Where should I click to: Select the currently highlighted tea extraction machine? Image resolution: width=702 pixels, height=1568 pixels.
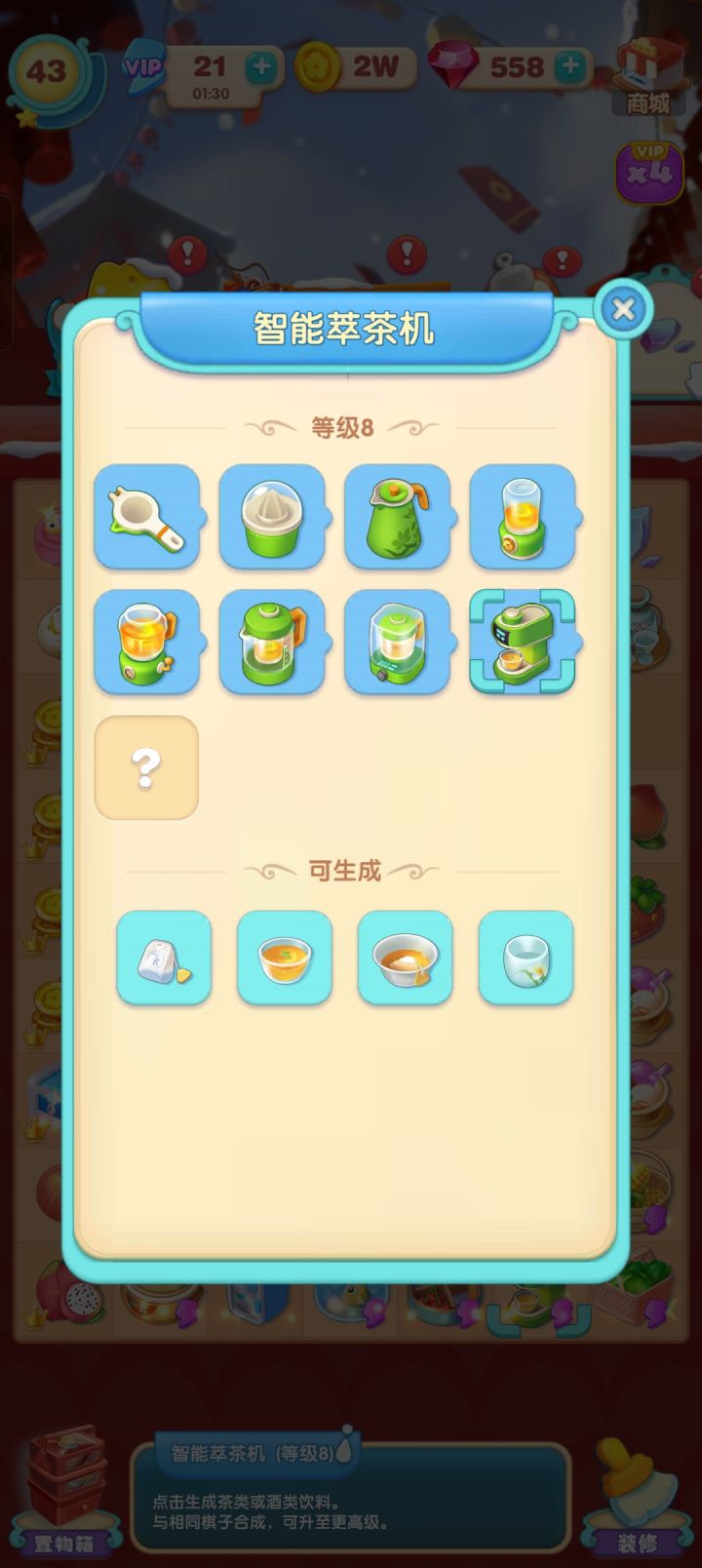click(x=524, y=644)
